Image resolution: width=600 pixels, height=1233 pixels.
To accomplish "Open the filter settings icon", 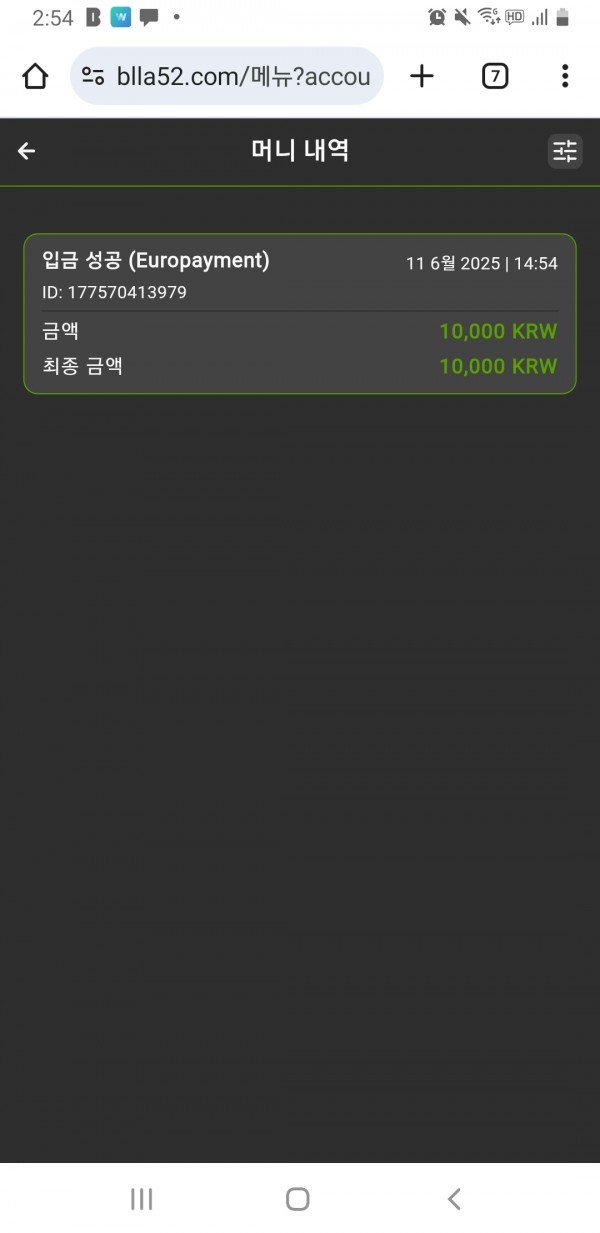I will click(565, 151).
